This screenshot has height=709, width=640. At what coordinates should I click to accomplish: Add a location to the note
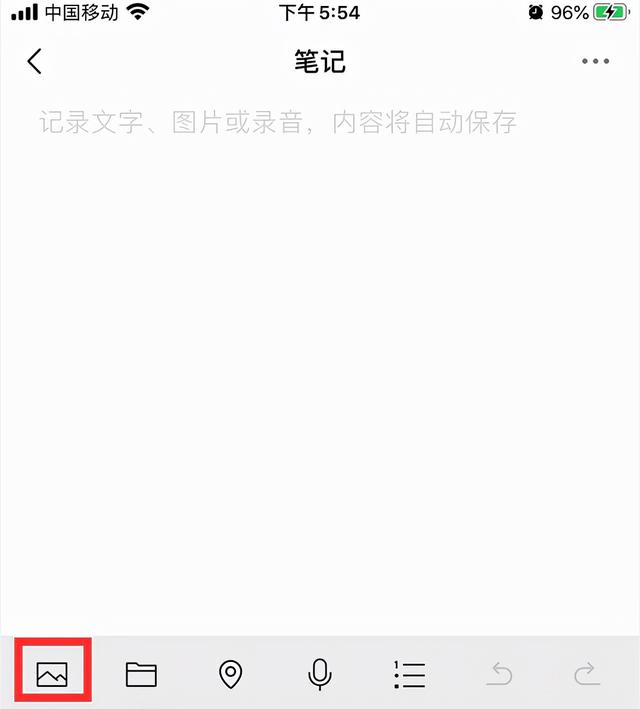[231, 675]
